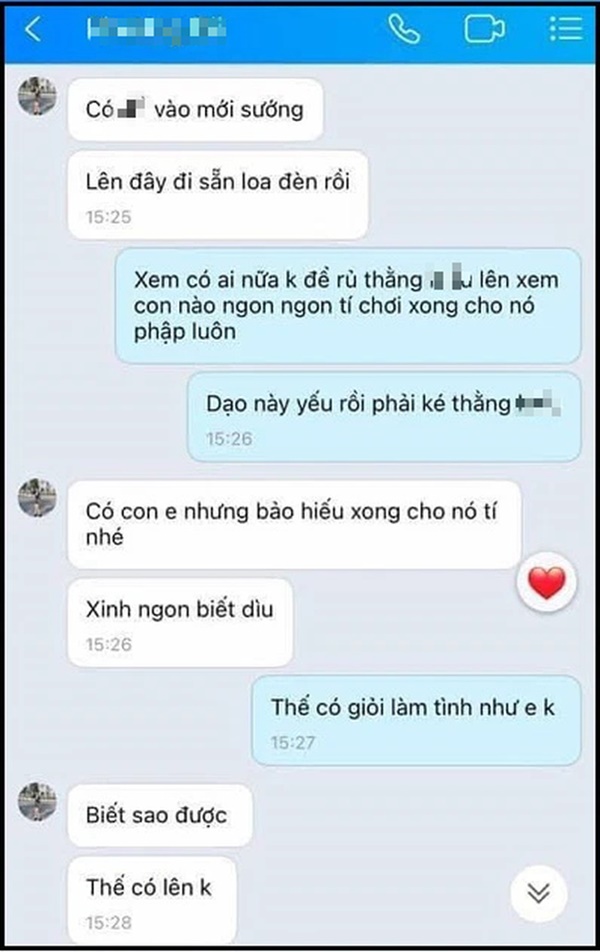Tap the heart reaction on the message
Image resolution: width=600 pixels, height=952 pixels.
tap(546, 582)
